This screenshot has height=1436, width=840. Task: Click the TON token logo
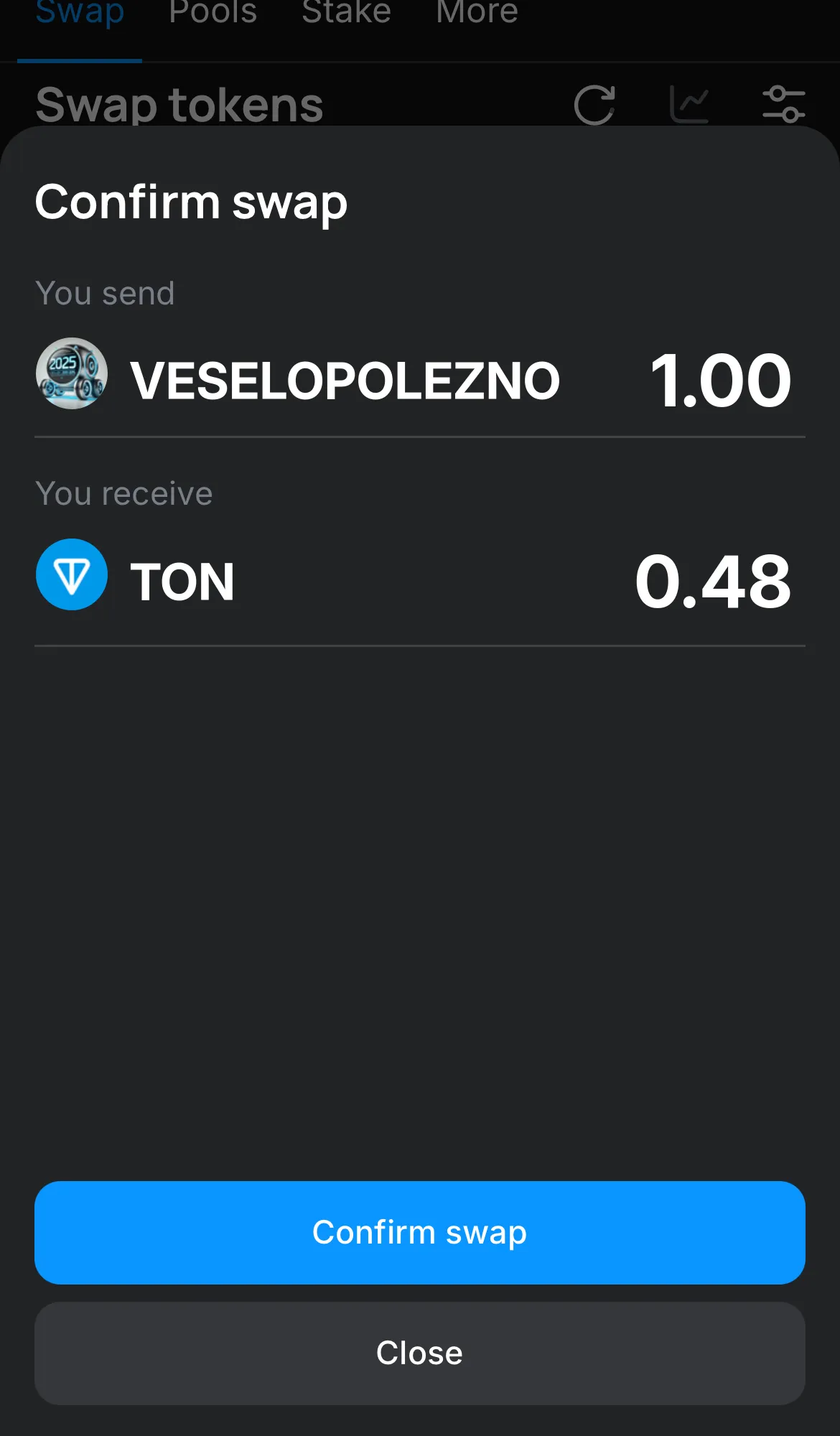tap(71, 575)
